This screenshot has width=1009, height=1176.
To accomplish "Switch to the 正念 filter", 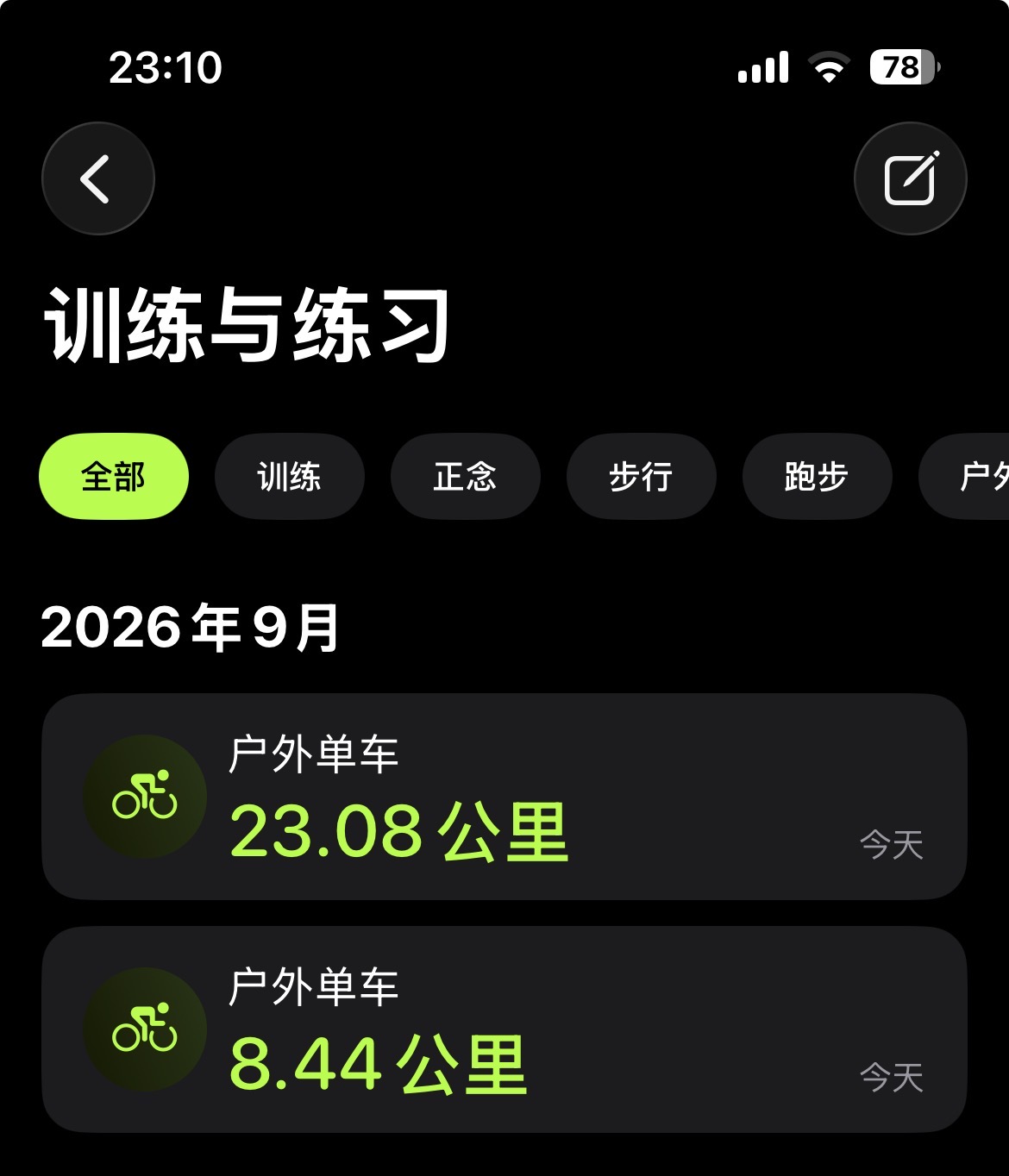I will pyautogui.click(x=466, y=476).
